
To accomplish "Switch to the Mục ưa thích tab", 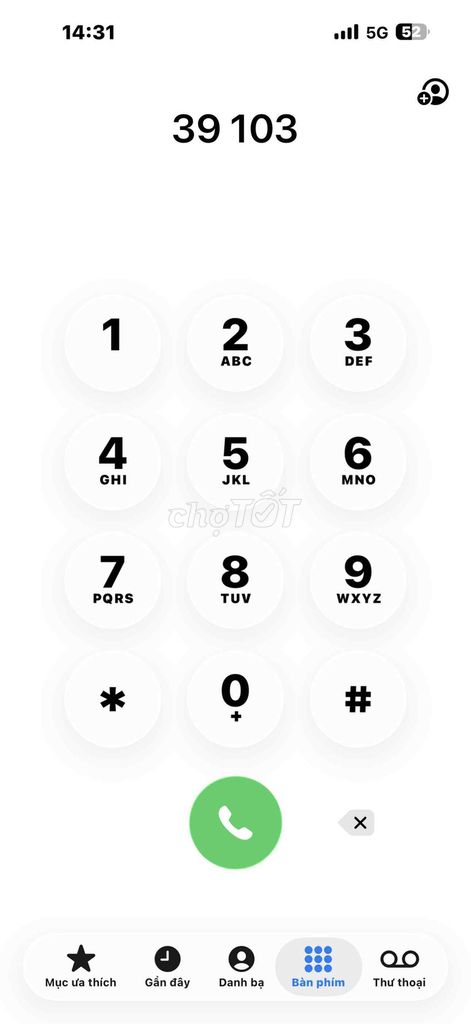I will [81, 967].
